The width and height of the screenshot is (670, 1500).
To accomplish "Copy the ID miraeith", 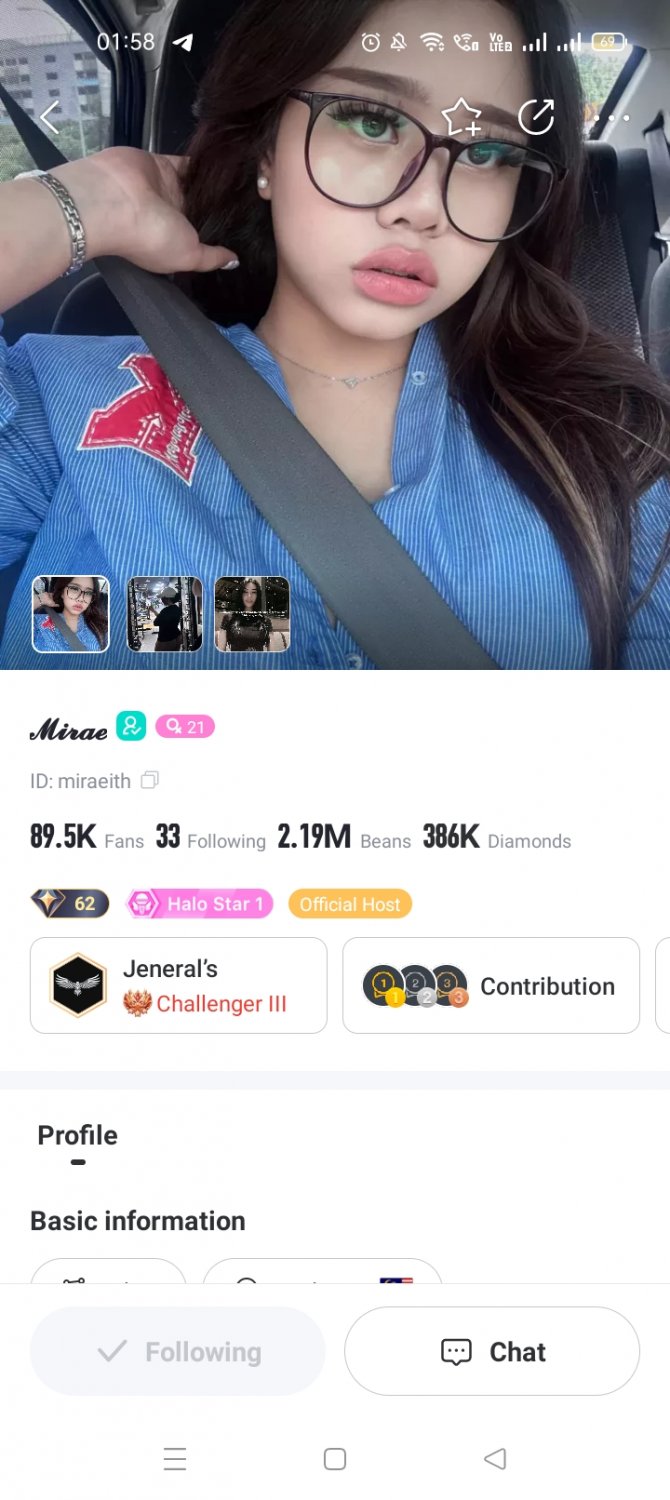I will 150,780.
